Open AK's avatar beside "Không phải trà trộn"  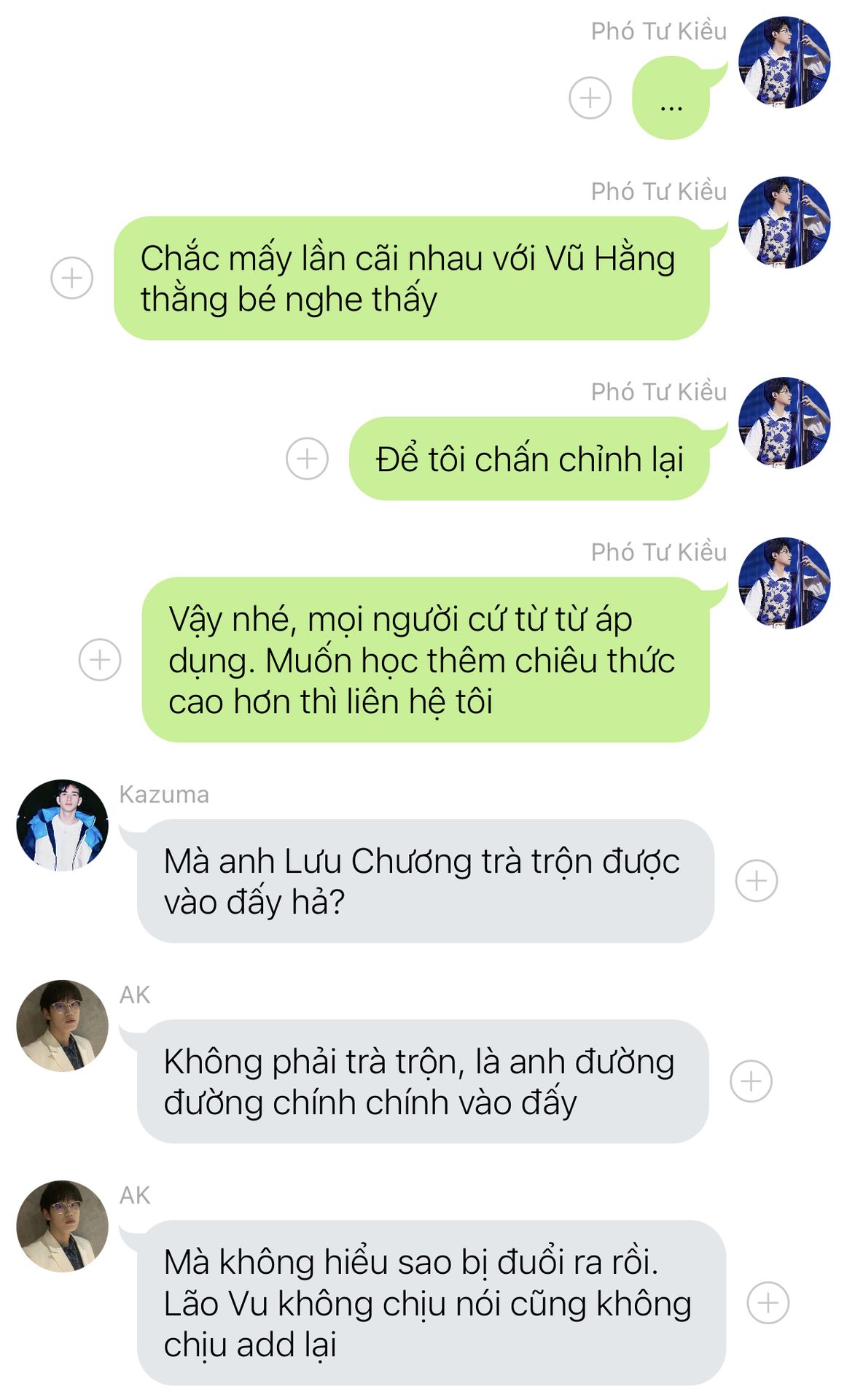(63, 1026)
